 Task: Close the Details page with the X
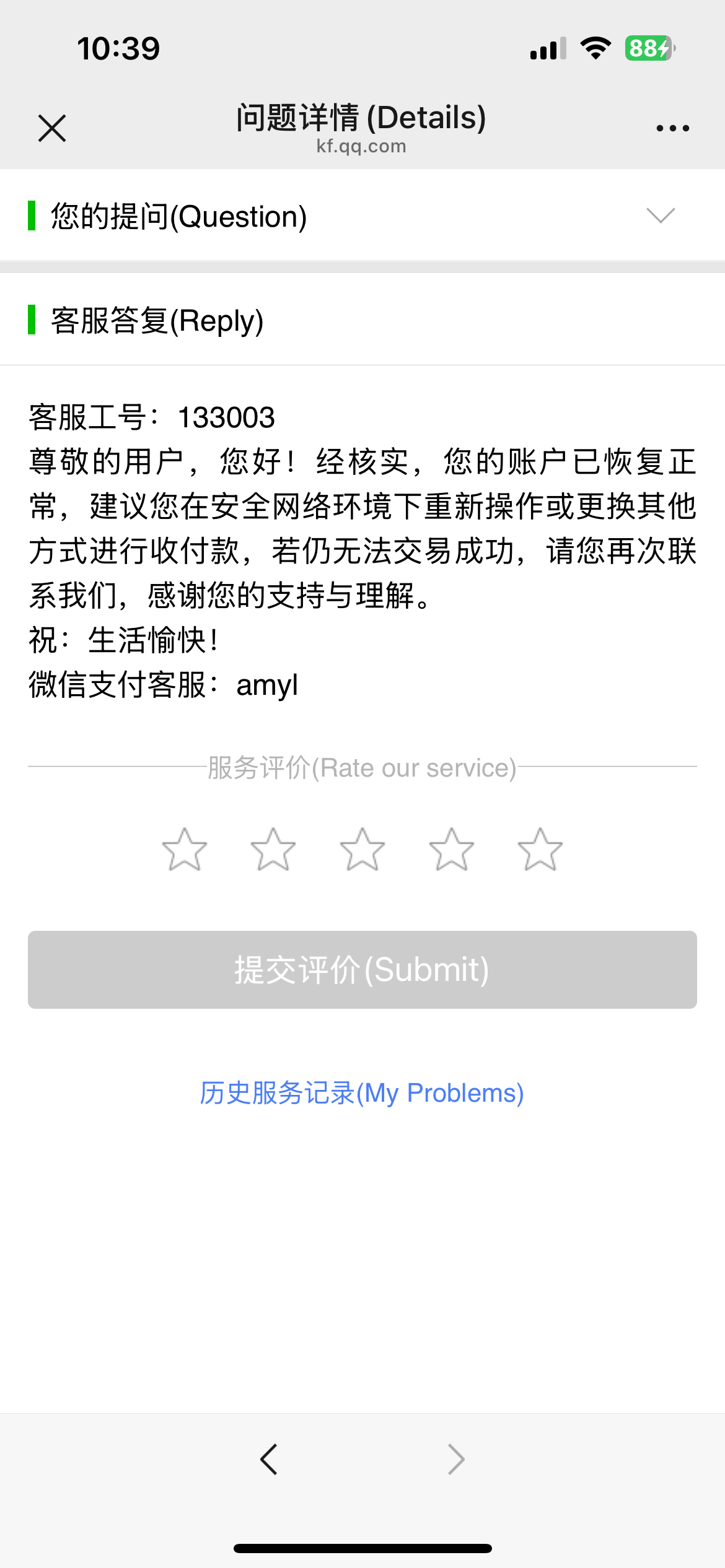point(52,128)
